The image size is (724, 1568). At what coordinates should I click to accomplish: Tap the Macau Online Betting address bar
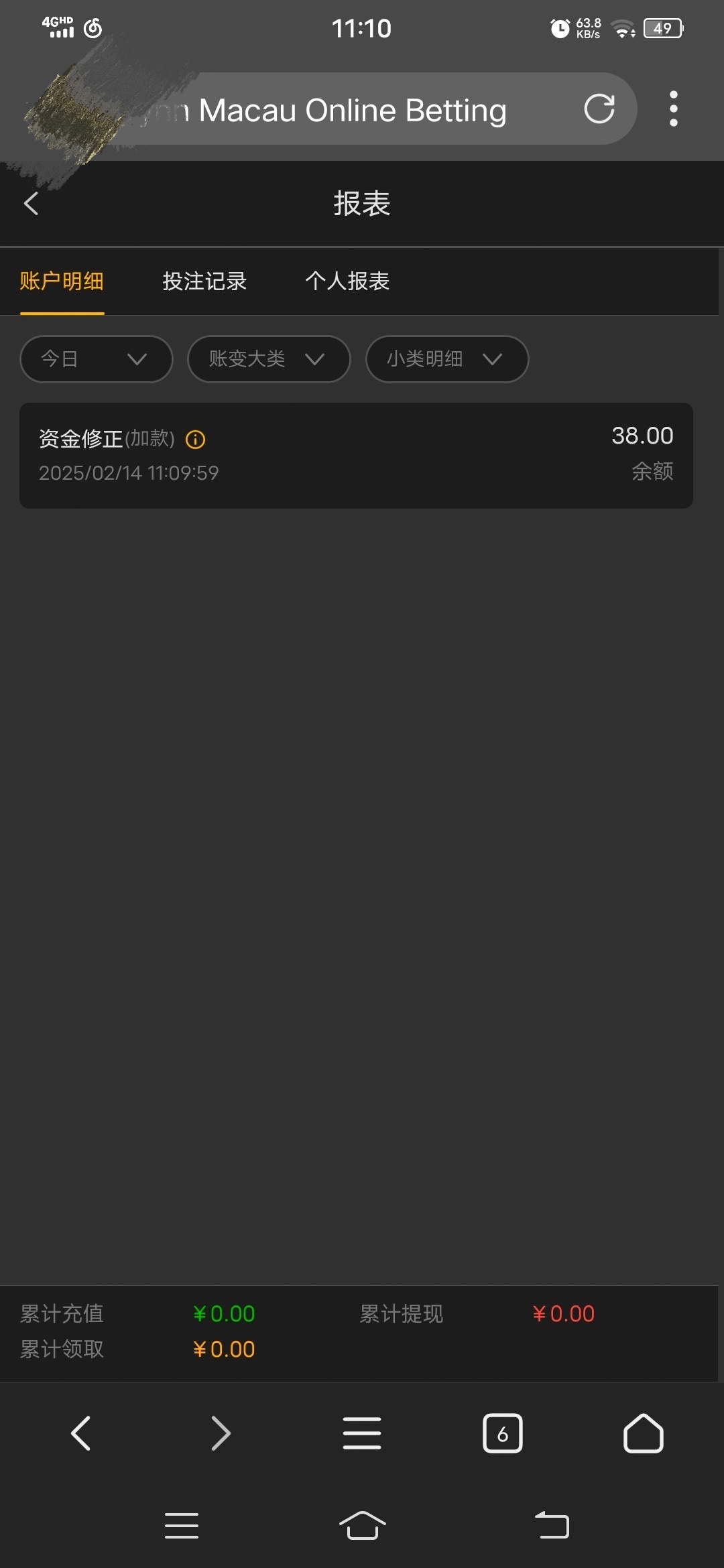[352, 110]
